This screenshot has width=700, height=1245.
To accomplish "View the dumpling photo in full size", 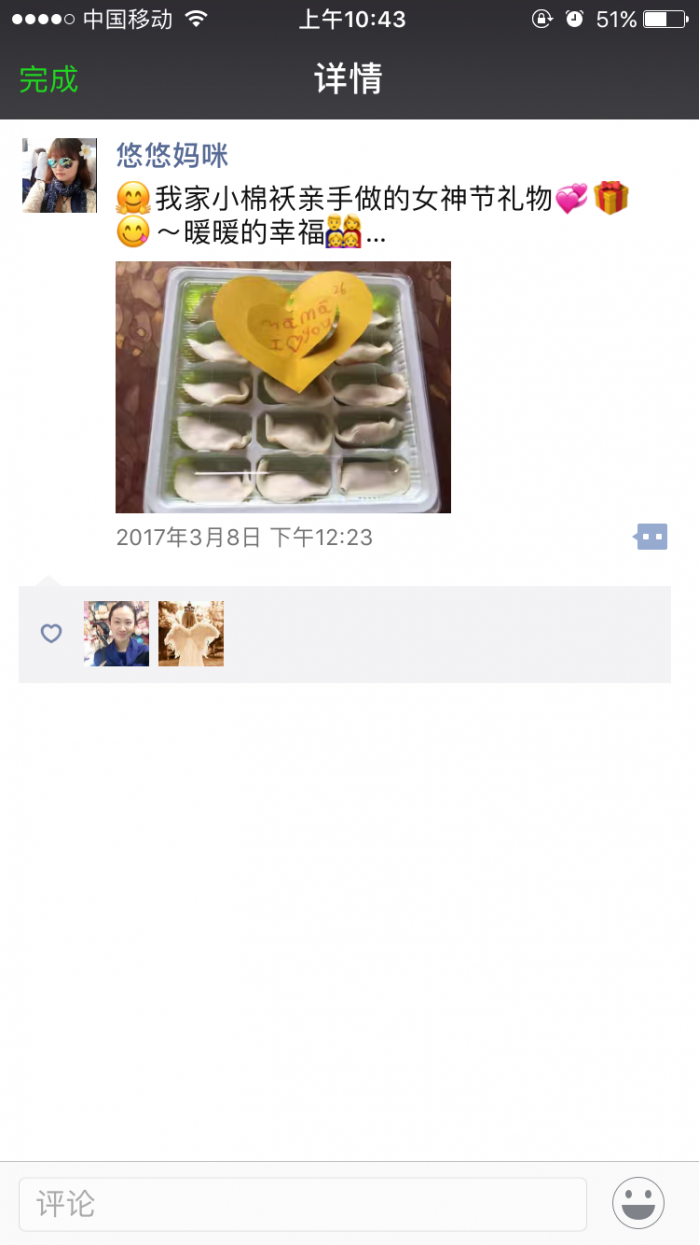I will coord(283,387).
